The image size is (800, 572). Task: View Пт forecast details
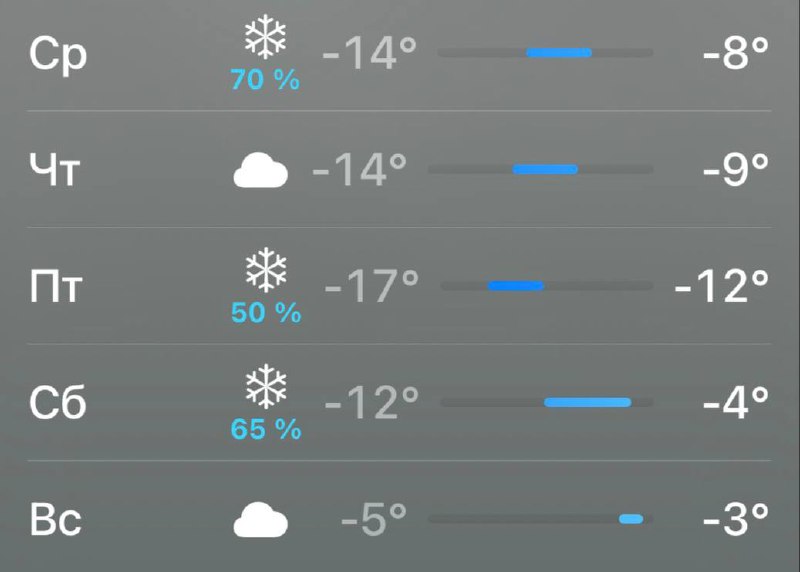[400, 287]
